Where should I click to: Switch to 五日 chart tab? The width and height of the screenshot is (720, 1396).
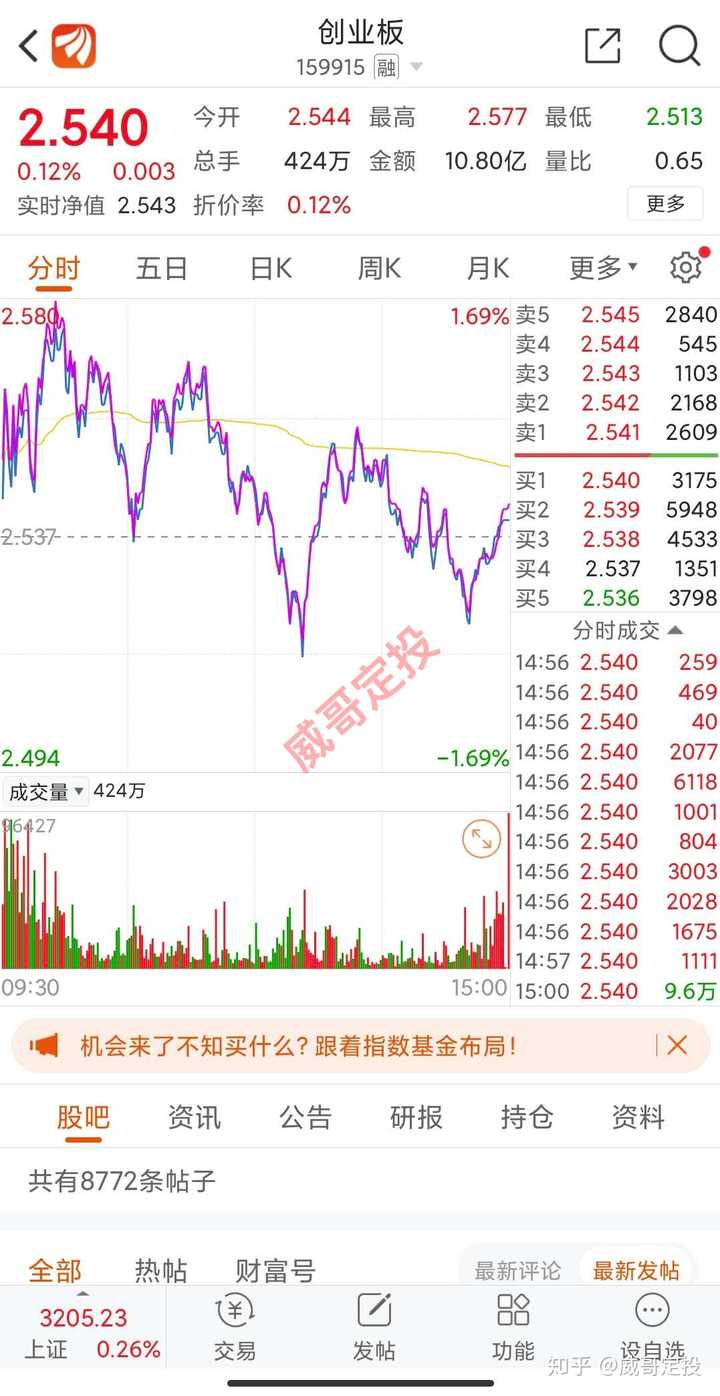(162, 268)
